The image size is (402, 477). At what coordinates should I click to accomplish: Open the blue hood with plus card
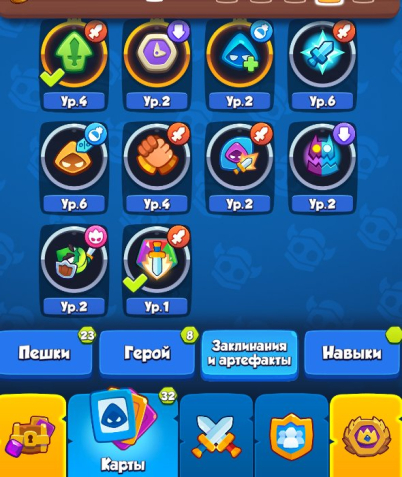click(x=239, y=65)
